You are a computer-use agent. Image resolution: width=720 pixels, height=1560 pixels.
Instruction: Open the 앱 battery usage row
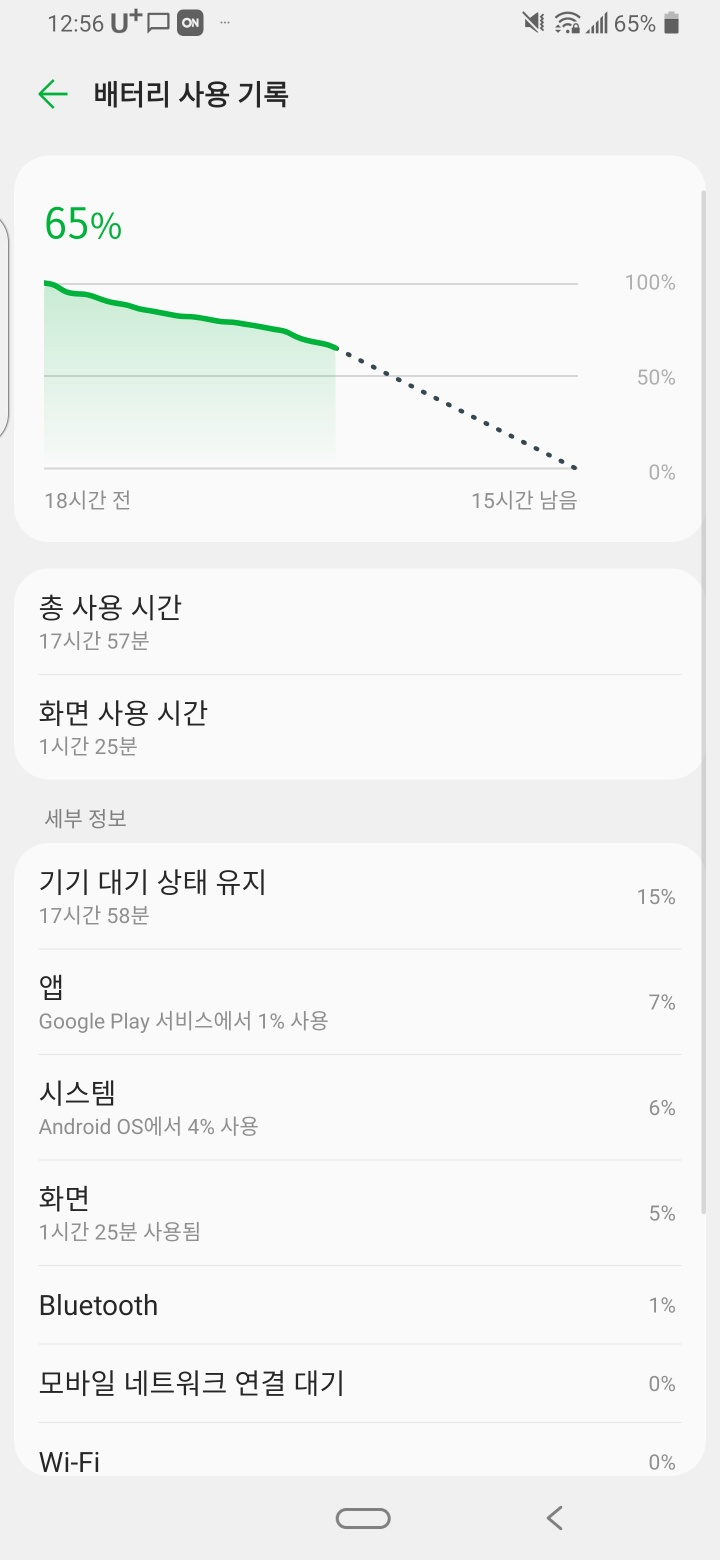(x=360, y=1003)
